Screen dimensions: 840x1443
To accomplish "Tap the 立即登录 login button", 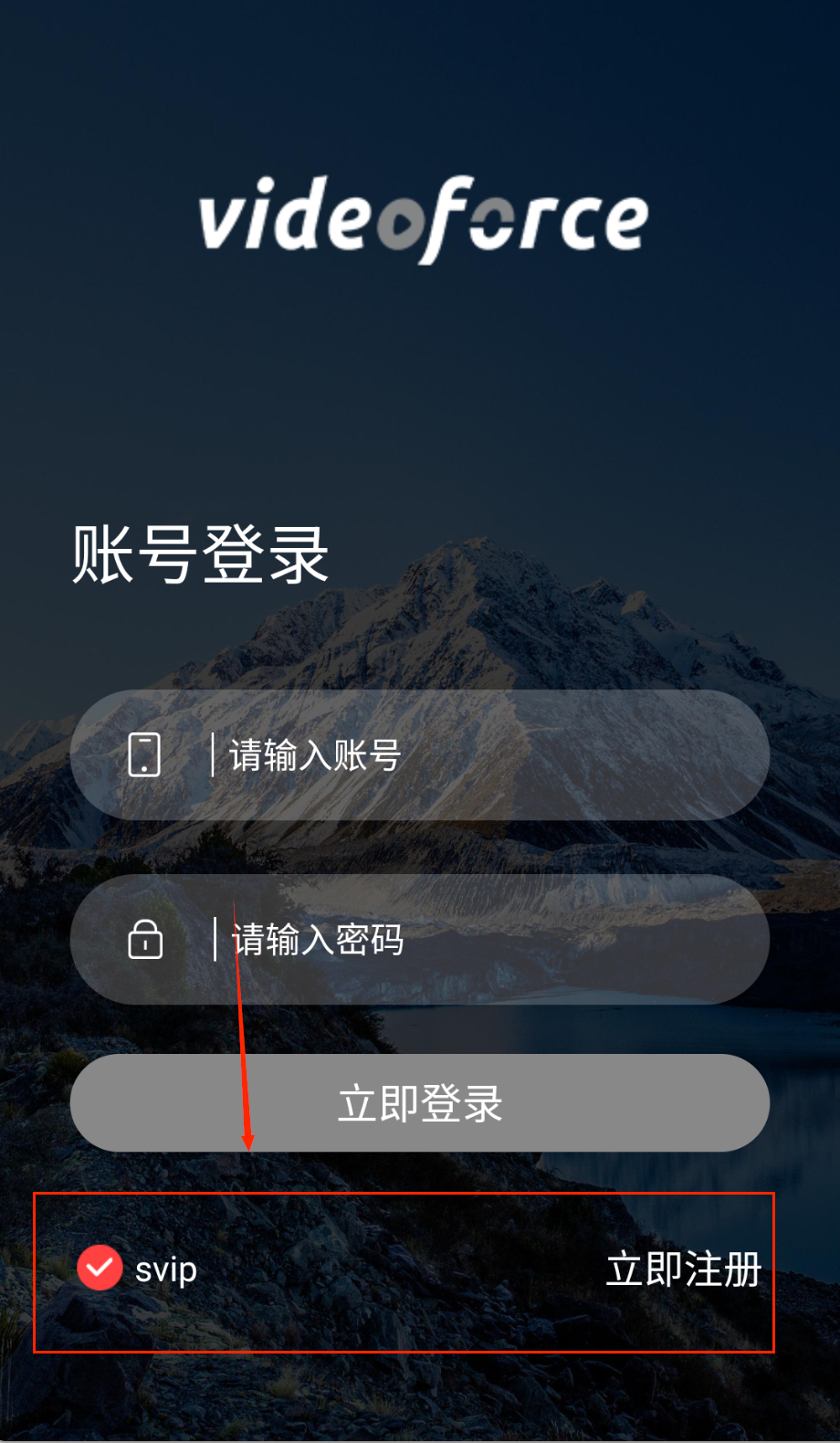I will point(420,1103).
